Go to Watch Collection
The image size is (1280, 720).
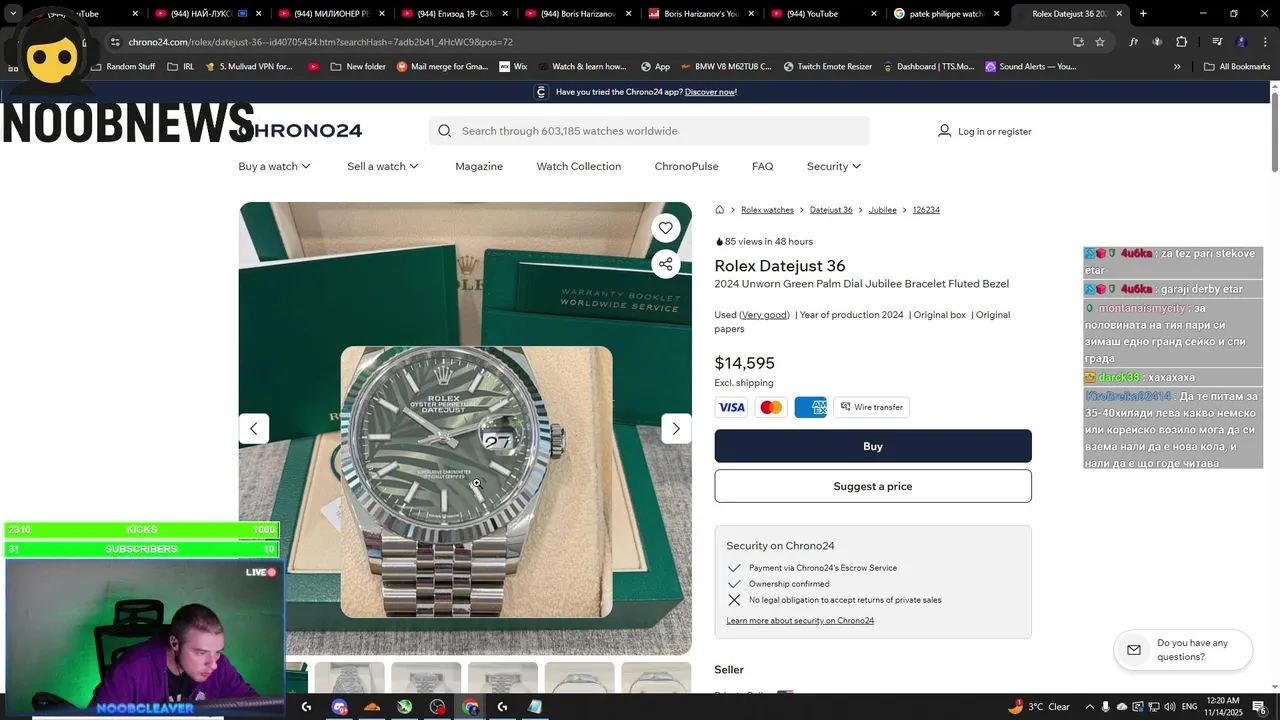tap(578, 166)
